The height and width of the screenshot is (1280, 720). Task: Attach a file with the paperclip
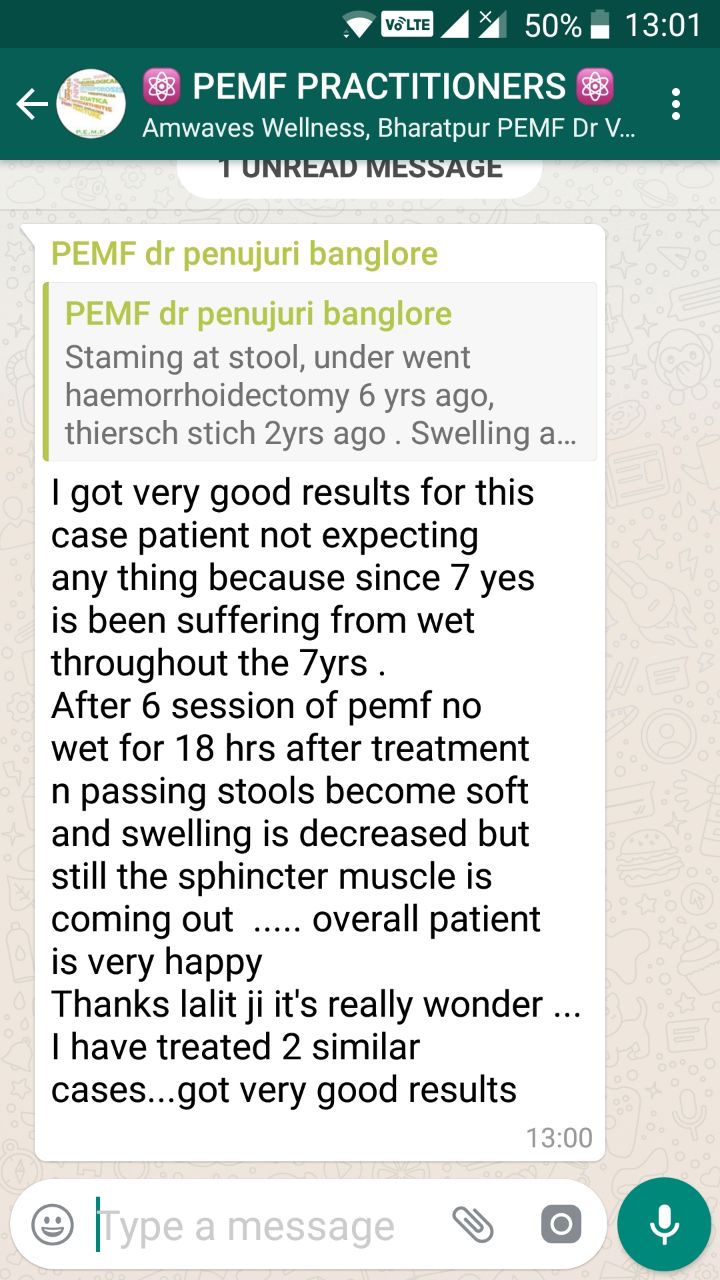tap(473, 1223)
